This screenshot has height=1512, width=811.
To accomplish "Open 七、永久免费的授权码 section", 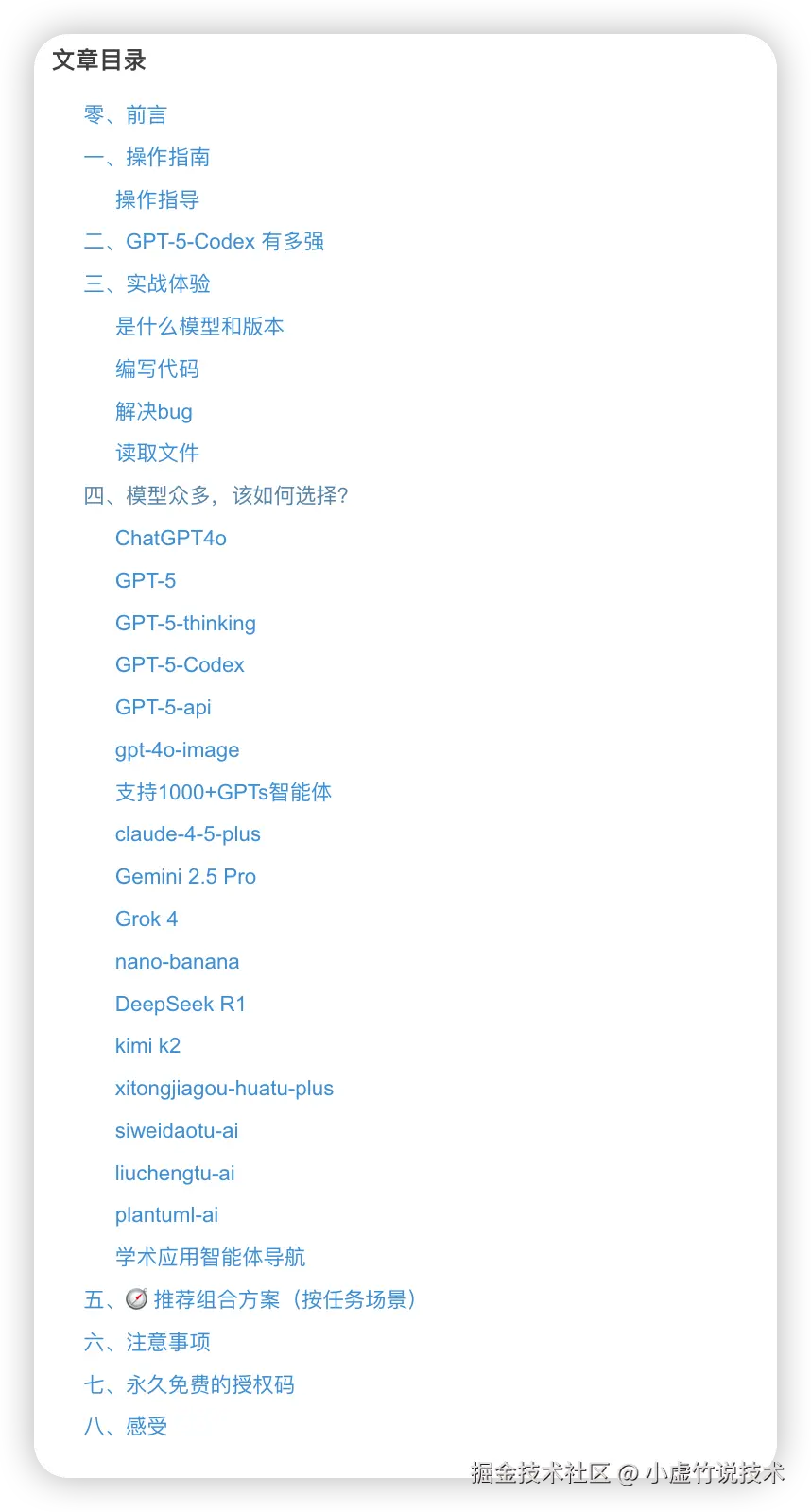I will tap(189, 1384).
